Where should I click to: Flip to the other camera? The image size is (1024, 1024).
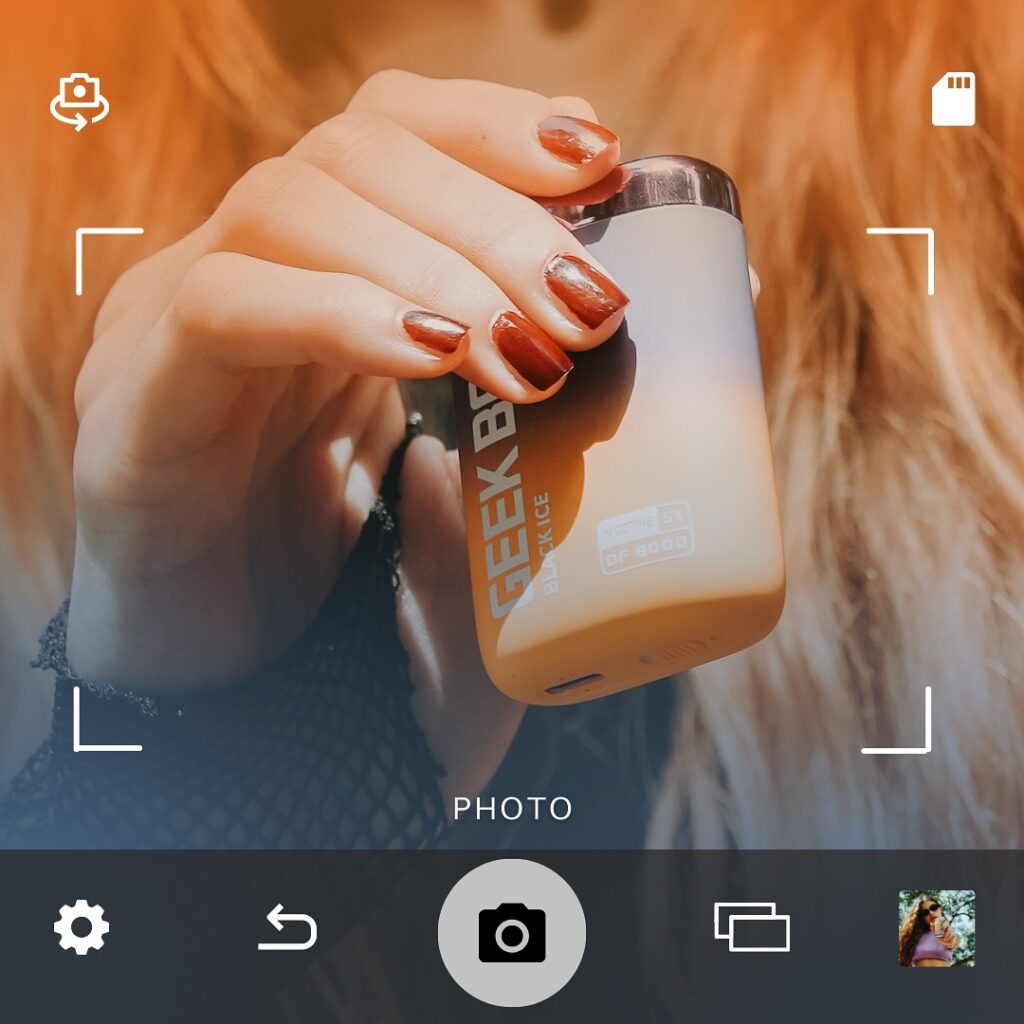(x=79, y=102)
